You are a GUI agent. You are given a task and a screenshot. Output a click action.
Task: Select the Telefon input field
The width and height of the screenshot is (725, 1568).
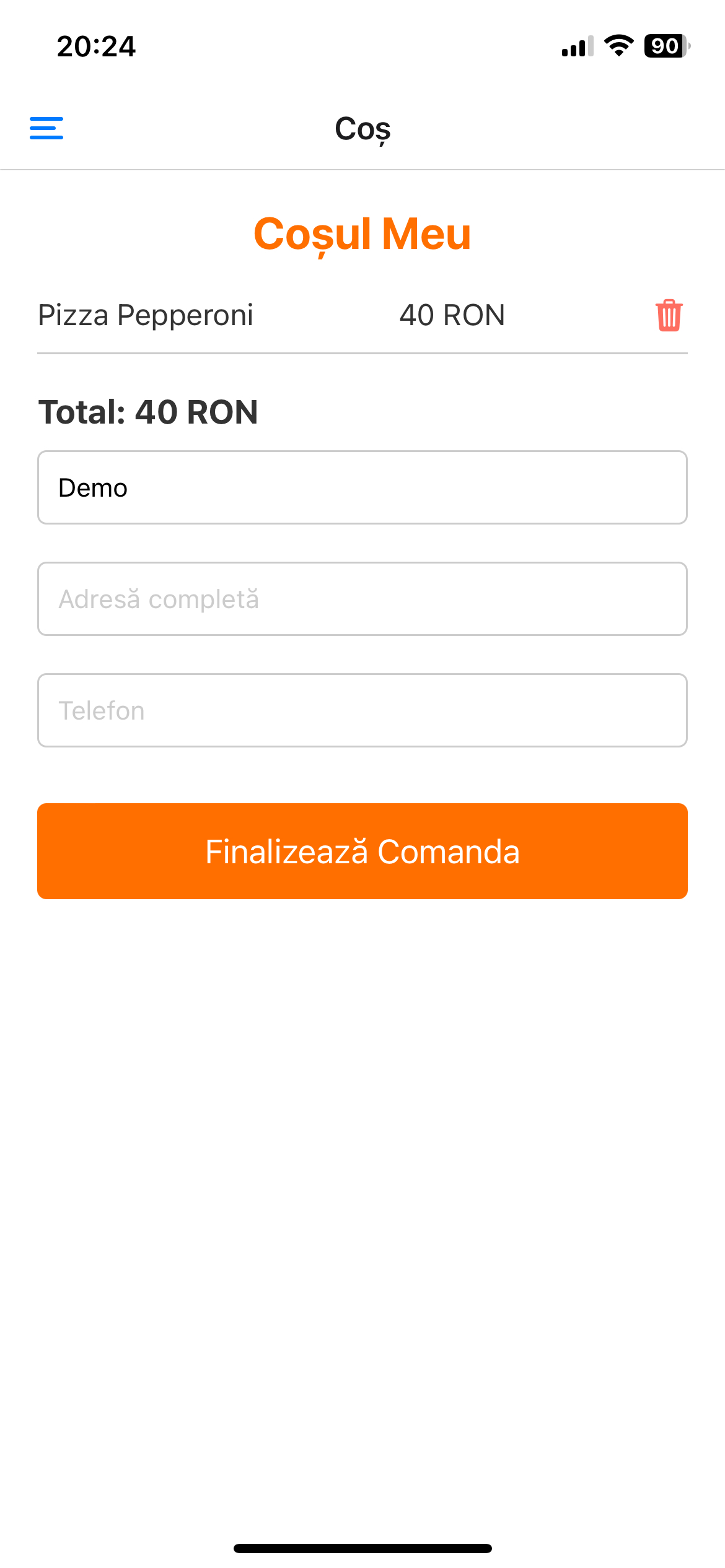click(362, 710)
